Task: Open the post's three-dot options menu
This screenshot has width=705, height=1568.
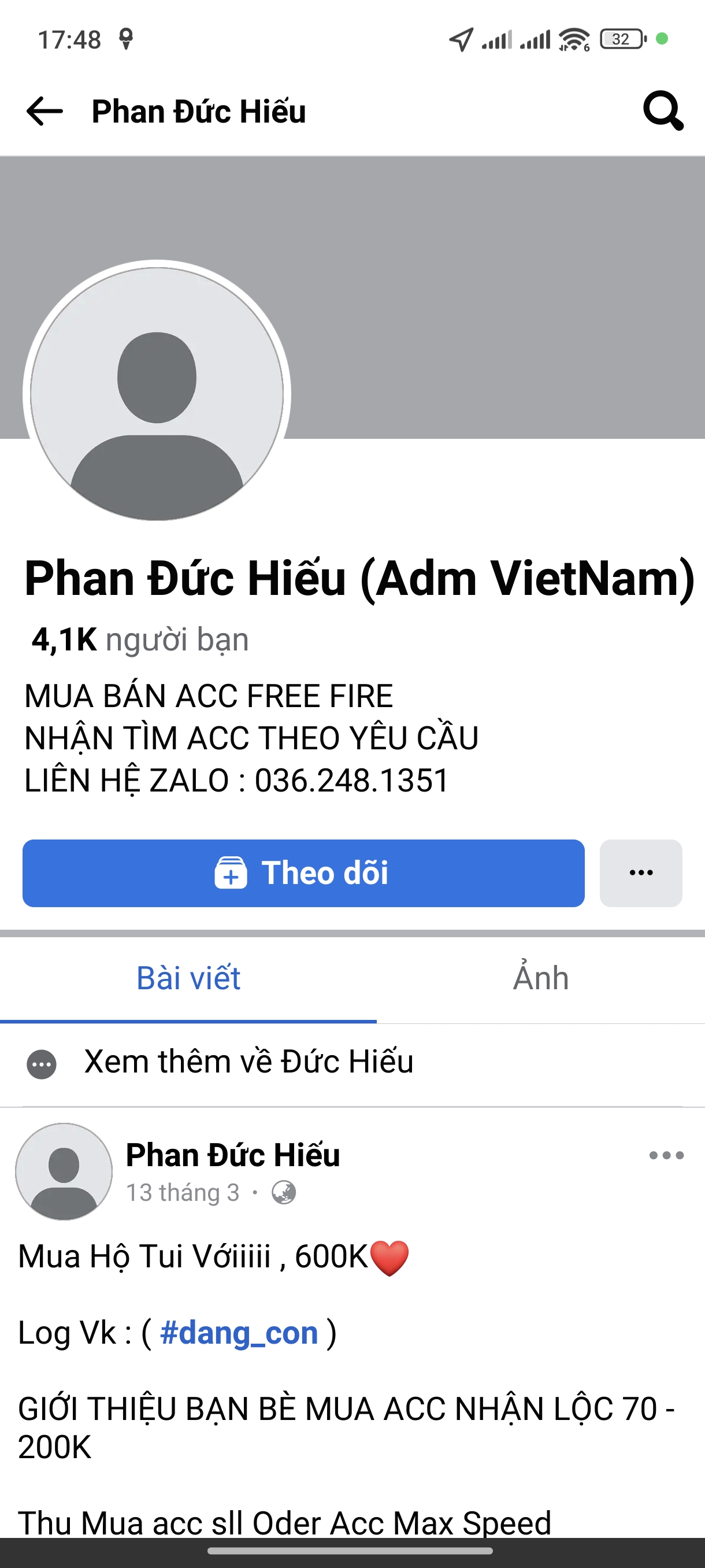Action: 666,1155
